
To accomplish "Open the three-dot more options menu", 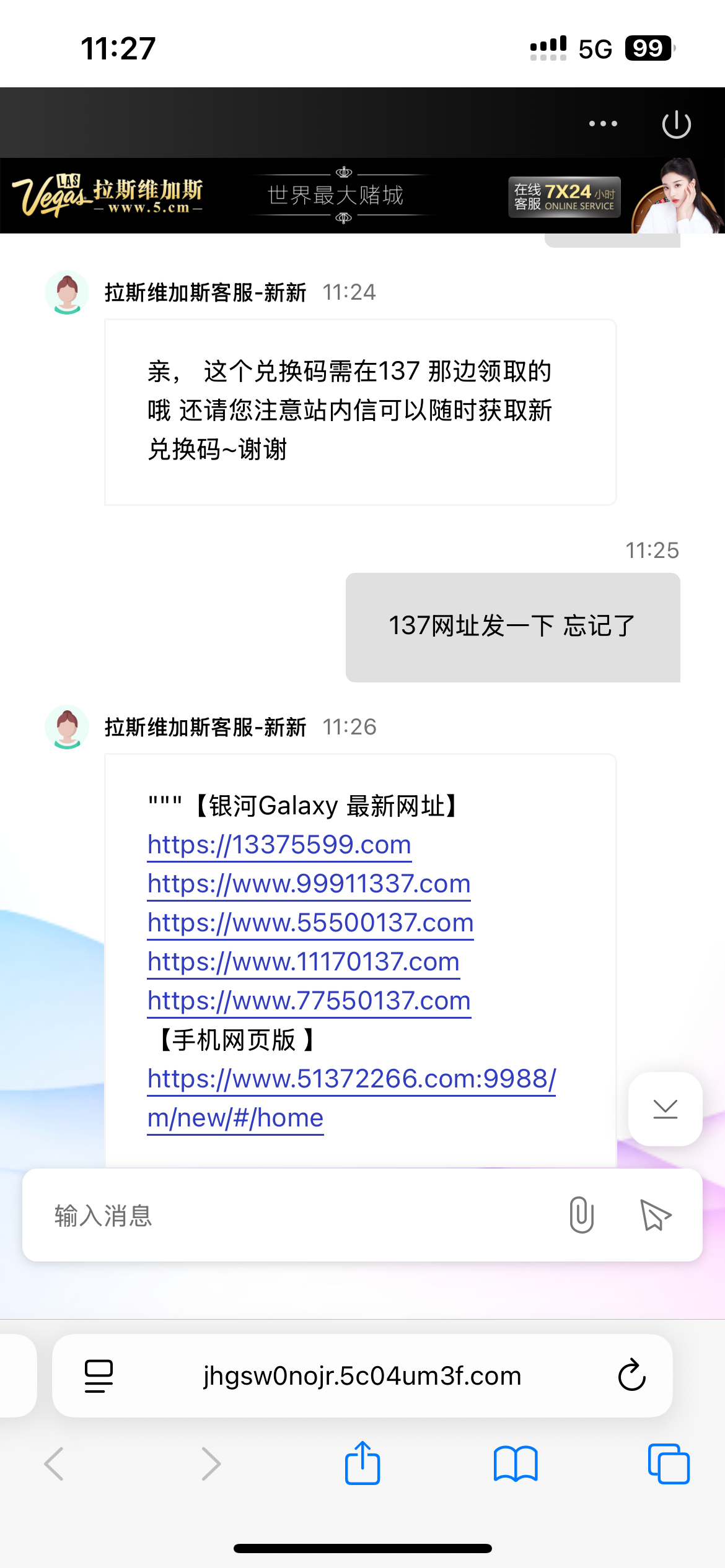I will [603, 124].
